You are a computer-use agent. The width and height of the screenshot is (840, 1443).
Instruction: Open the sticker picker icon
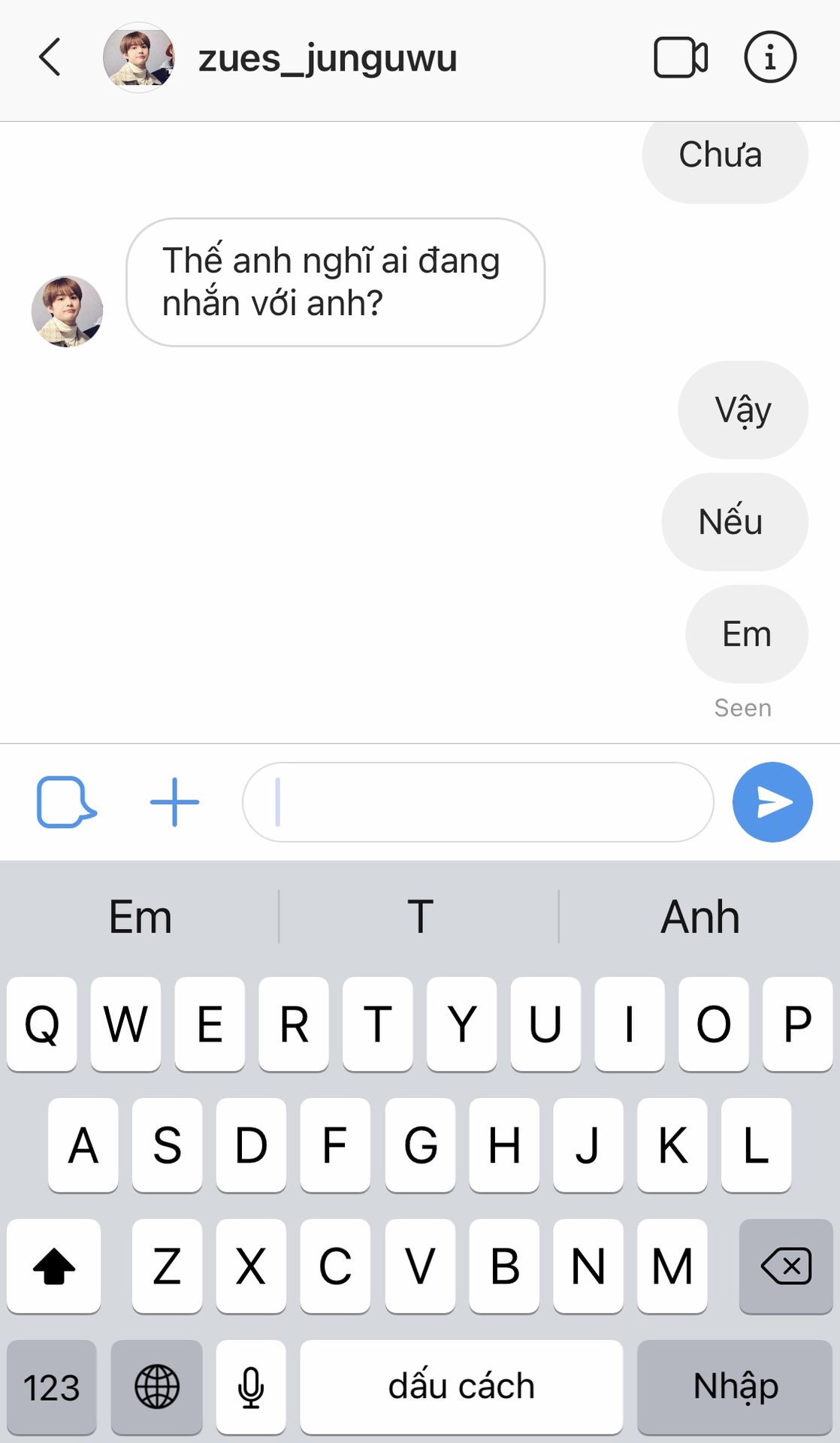(x=65, y=802)
